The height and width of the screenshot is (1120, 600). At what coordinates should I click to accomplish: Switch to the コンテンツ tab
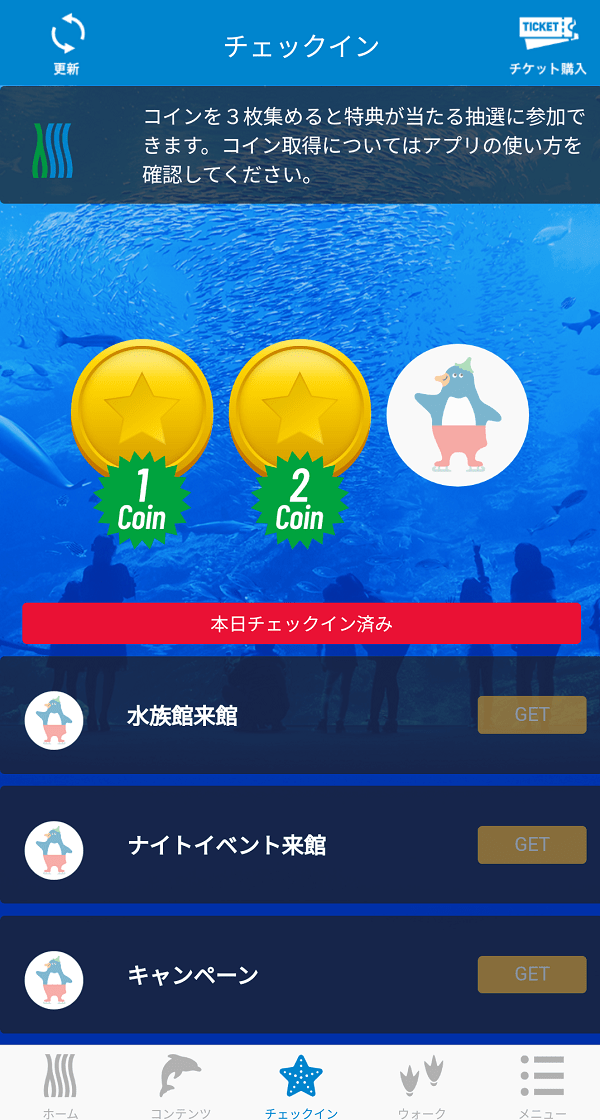pos(180,1083)
